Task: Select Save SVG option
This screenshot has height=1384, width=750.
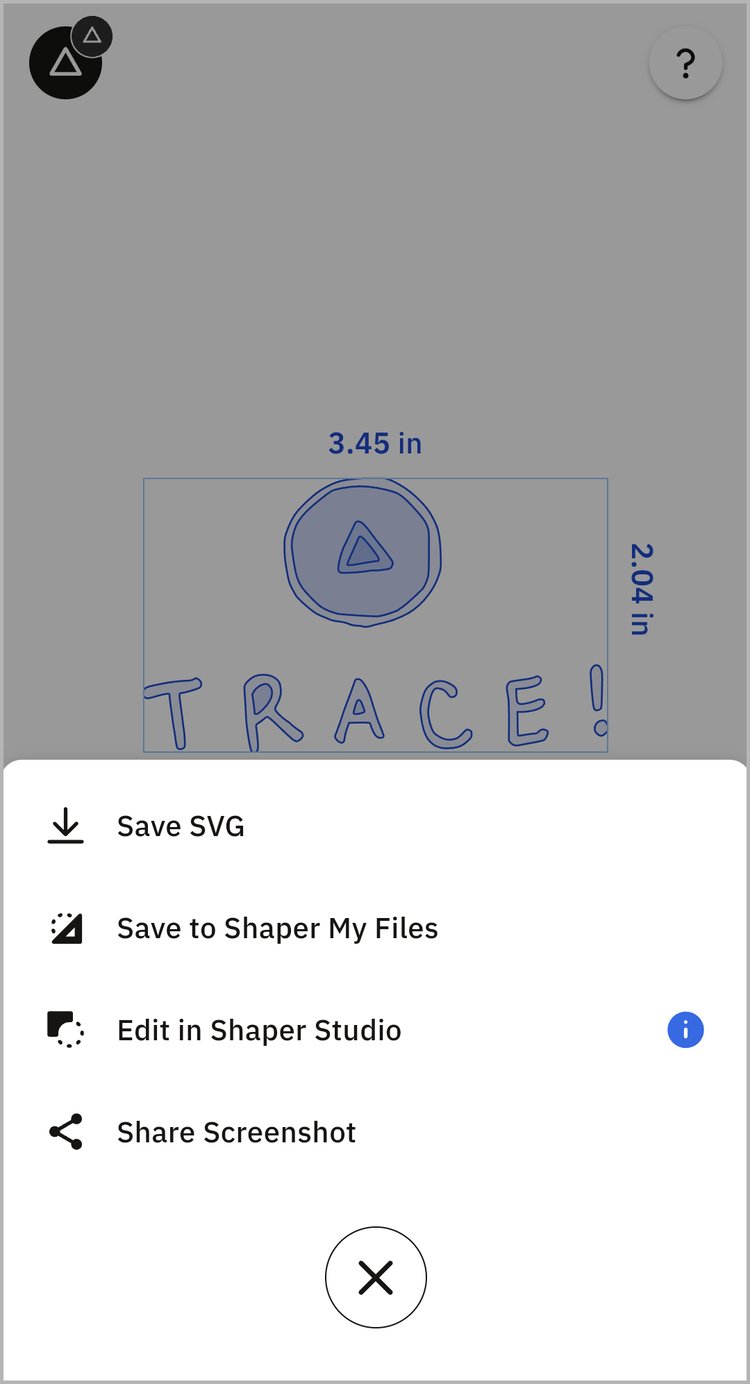Action: pyautogui.click(x=180, y=827)
